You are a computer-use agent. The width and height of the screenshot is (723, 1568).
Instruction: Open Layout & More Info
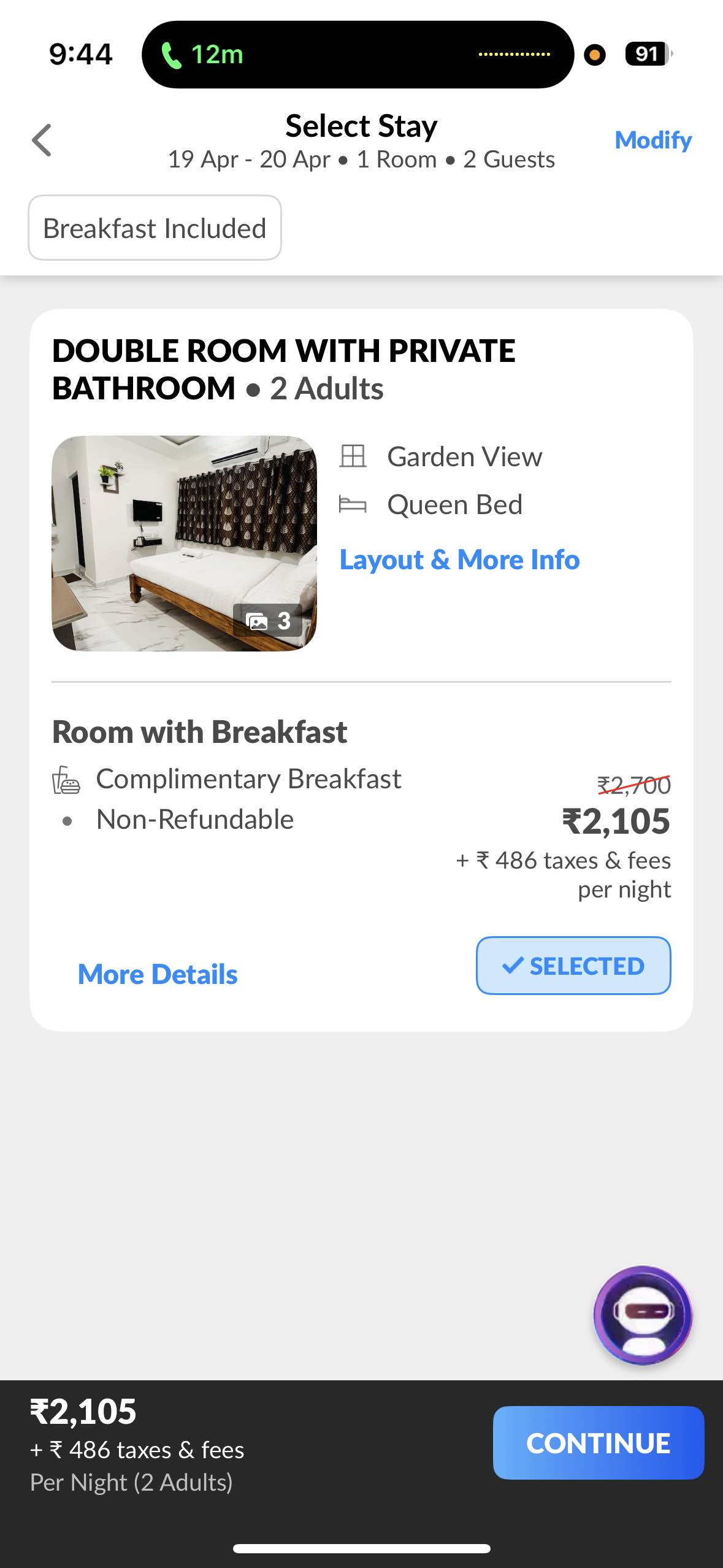459,559
